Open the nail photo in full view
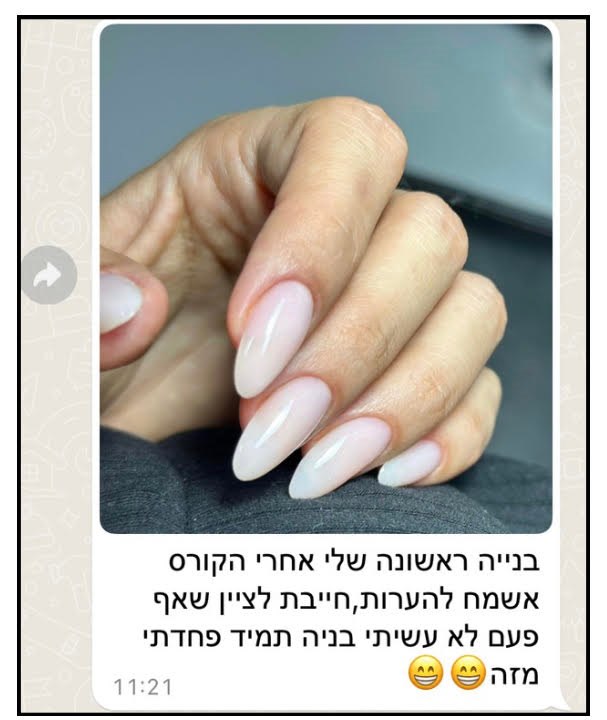Image resolution: width=607 pixels, height=720 pixels. [x=325, y=280]
